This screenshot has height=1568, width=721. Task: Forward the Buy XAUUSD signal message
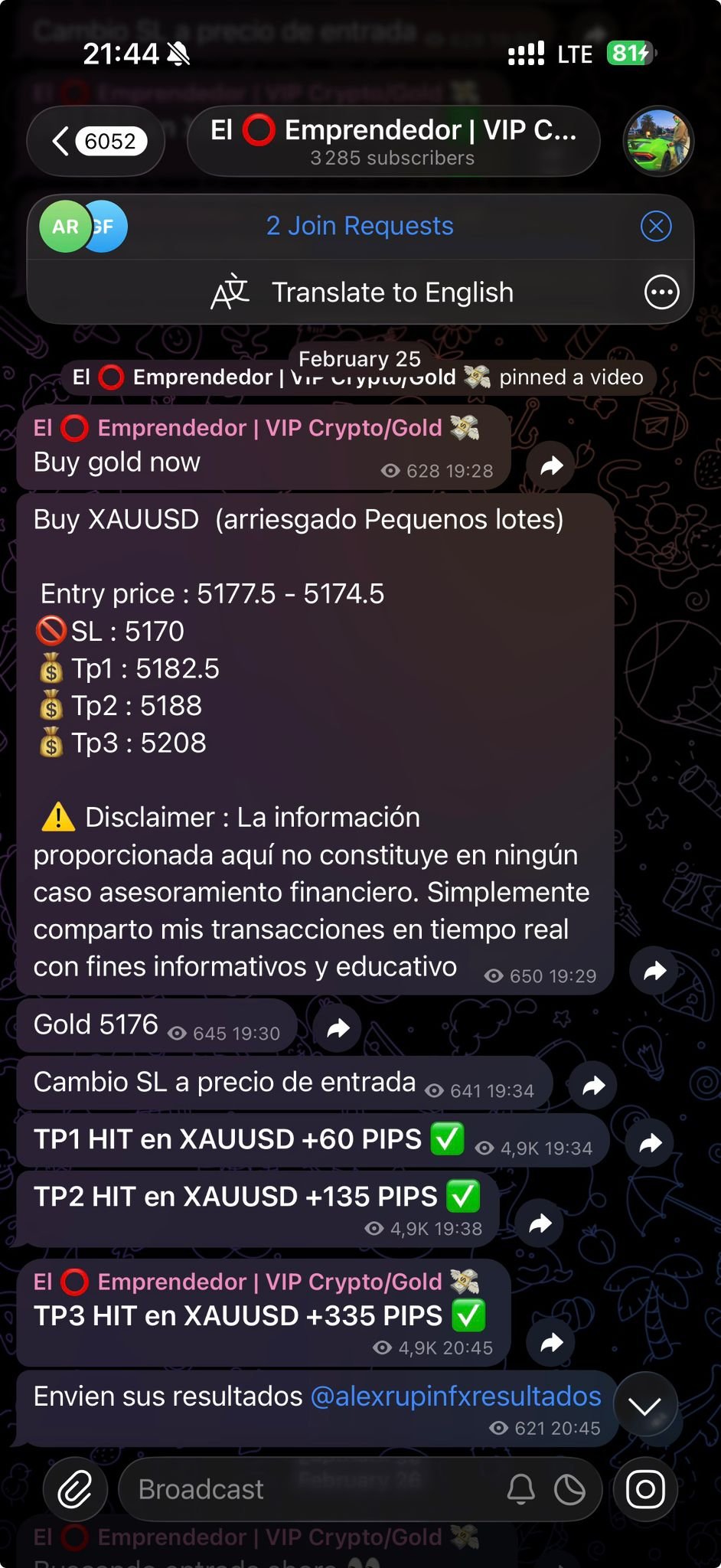(654, 972)
